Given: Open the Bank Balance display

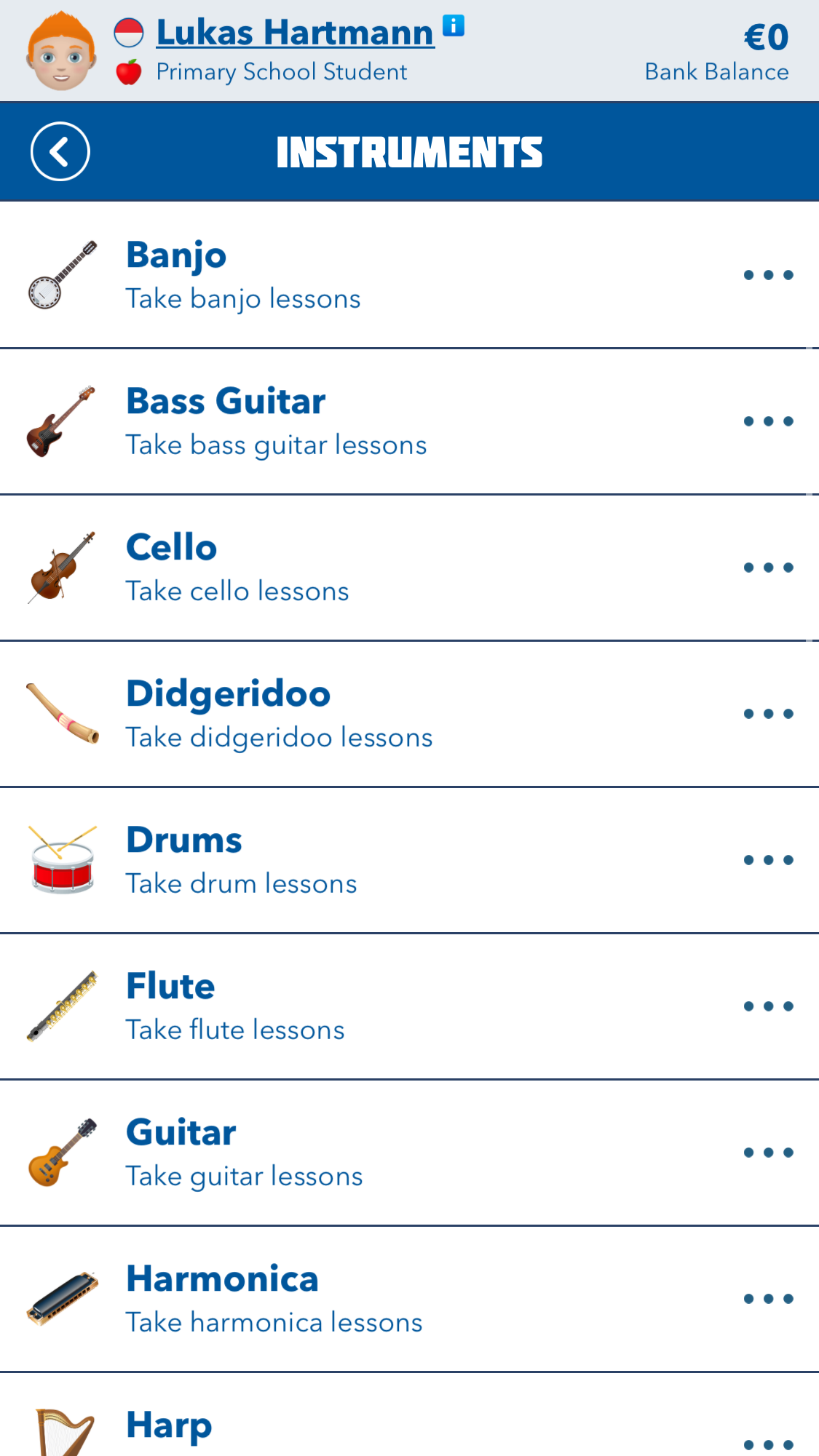Looking at the screenshot, I should 716,51.
